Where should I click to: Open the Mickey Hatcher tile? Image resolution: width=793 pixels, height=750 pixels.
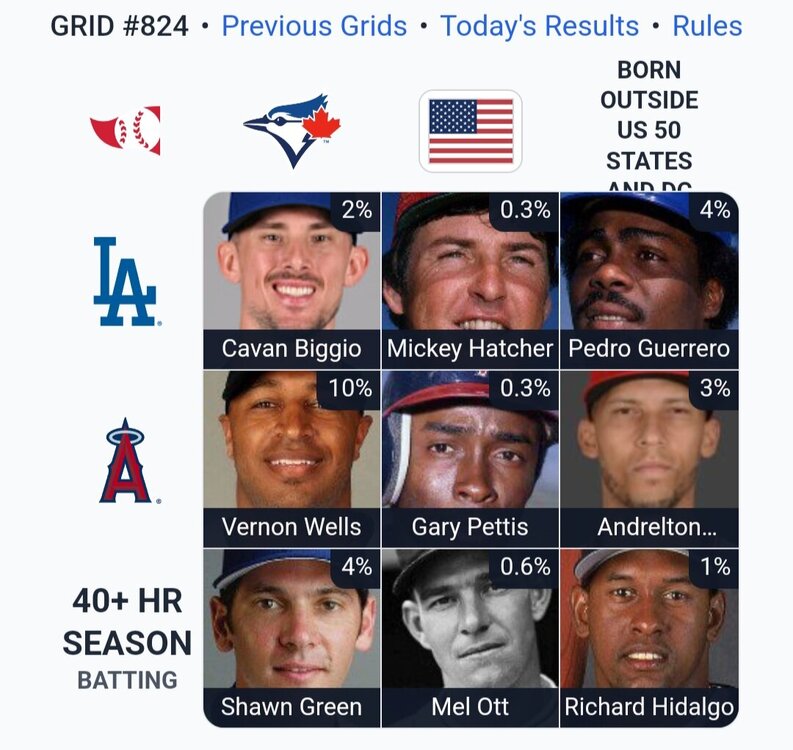click(x=470, y=281)
